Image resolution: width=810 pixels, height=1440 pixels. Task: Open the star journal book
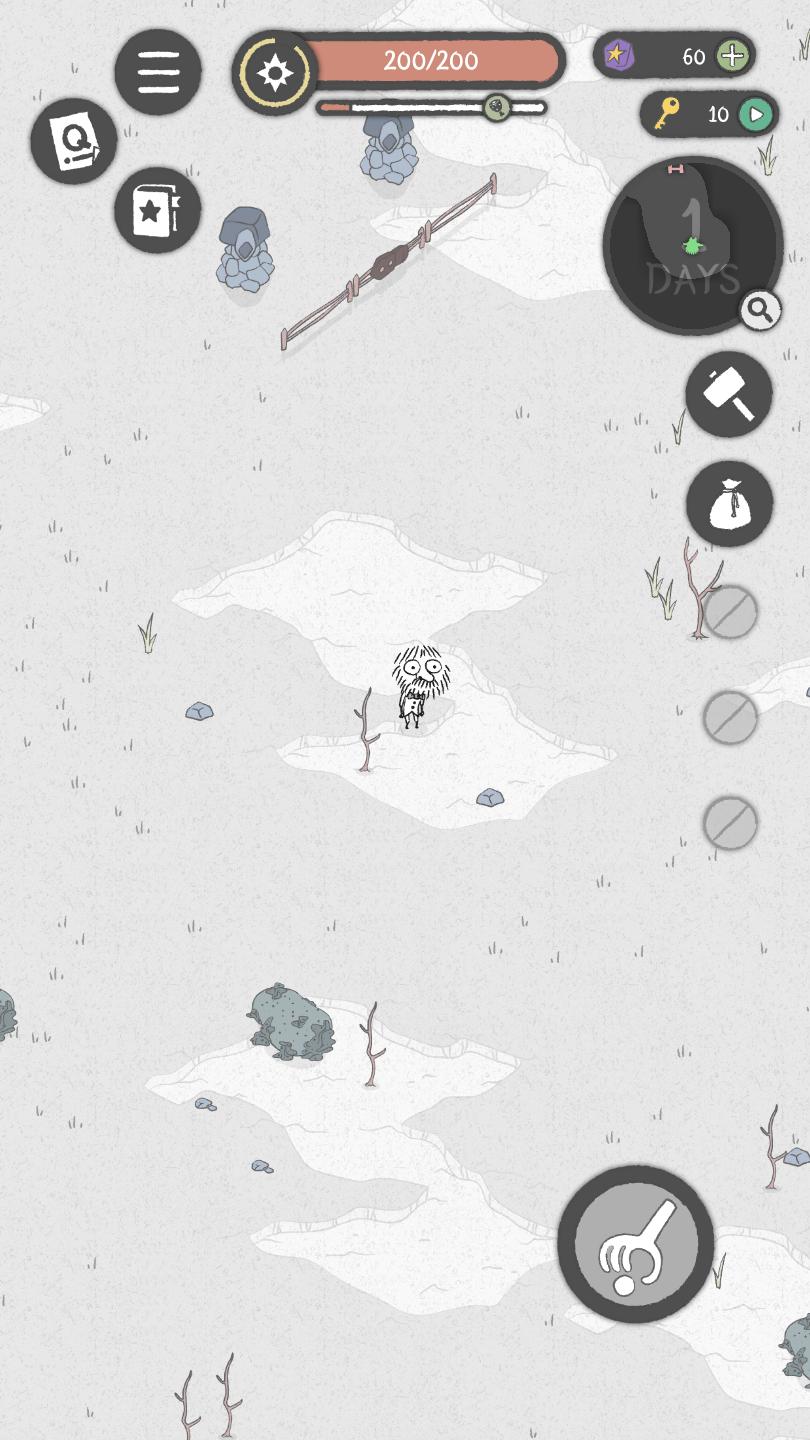tap(158, 210)
